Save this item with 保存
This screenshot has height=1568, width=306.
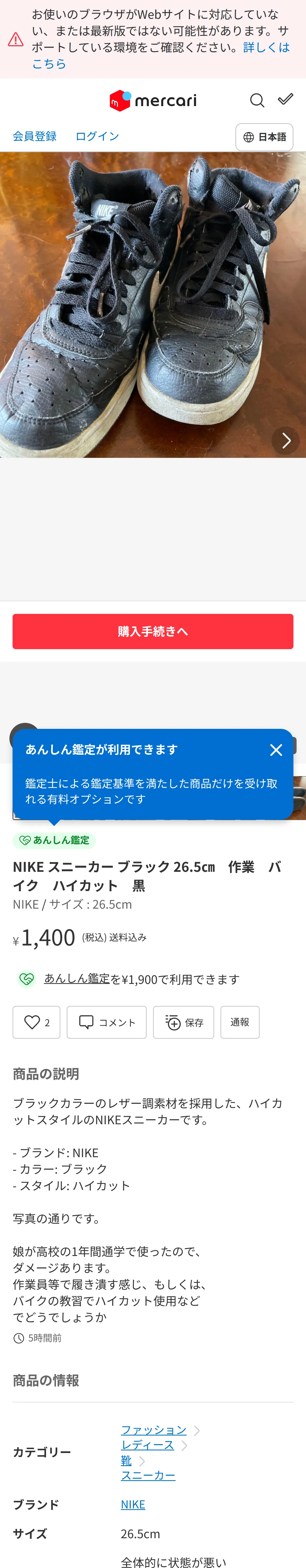click(184, 1022)
